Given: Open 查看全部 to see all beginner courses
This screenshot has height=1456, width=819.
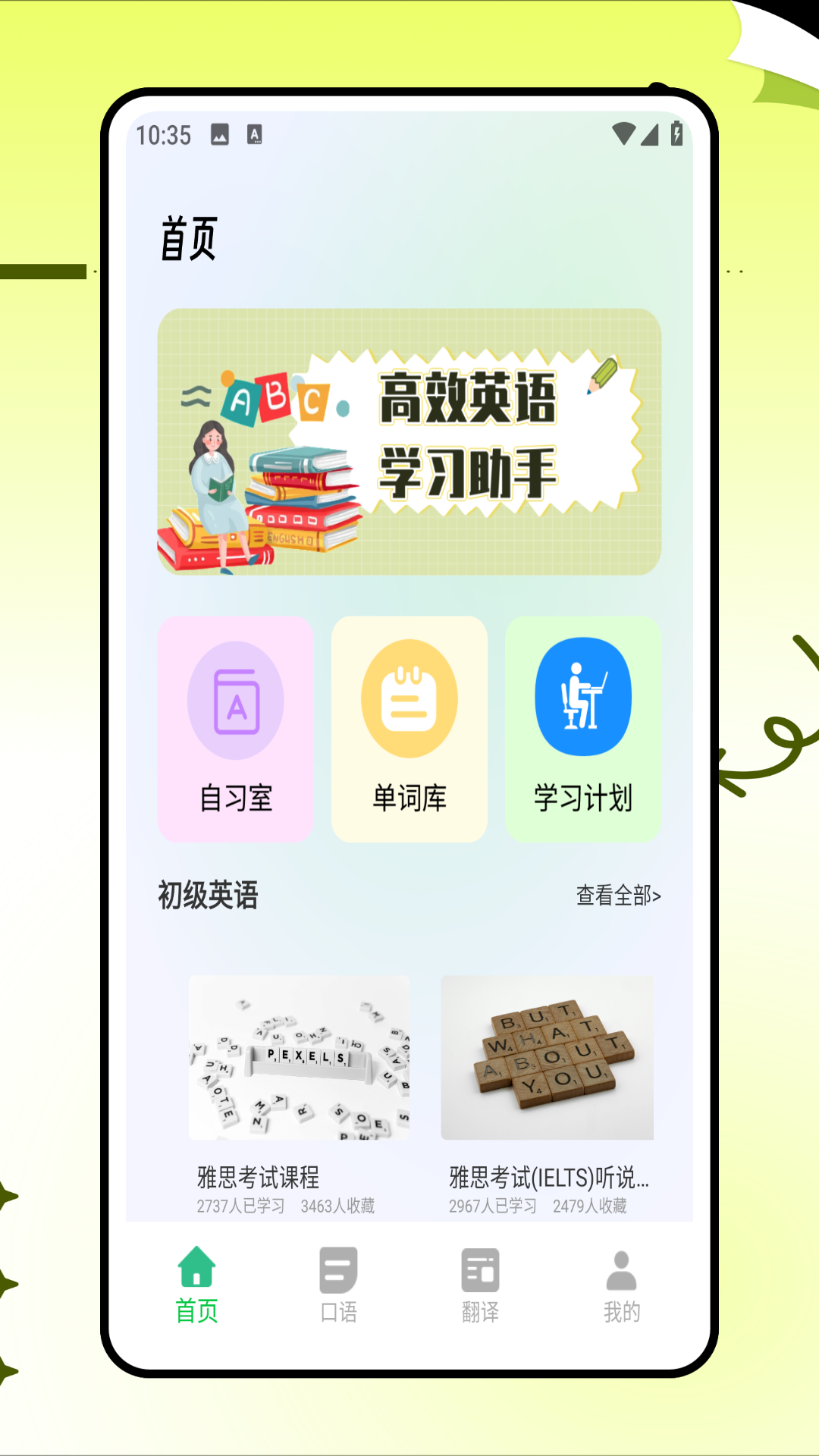Looking at the screenshot, I should tap(618, 896).
